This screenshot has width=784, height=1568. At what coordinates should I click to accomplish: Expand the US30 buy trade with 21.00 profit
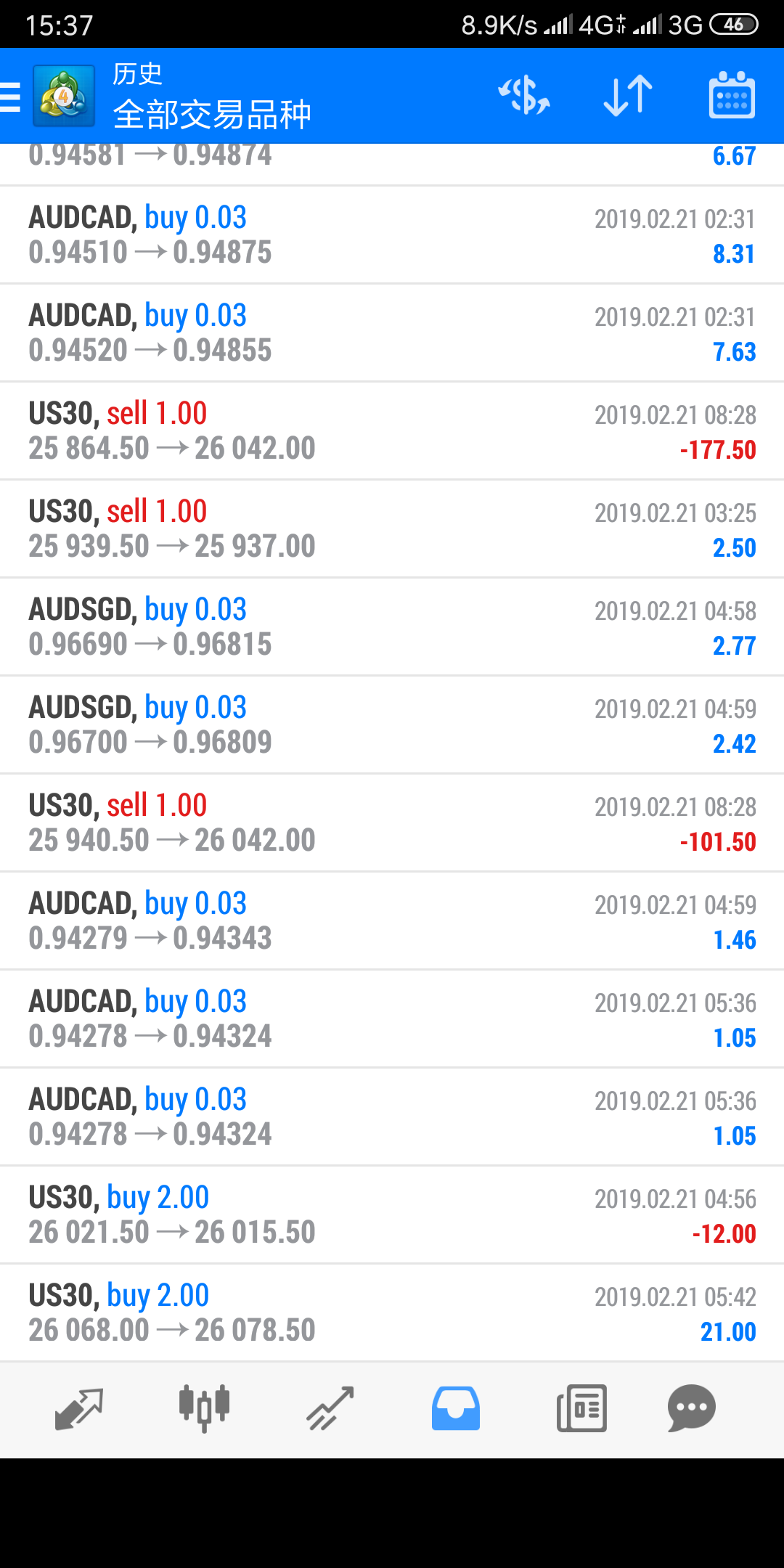(x=392, y=1313)
